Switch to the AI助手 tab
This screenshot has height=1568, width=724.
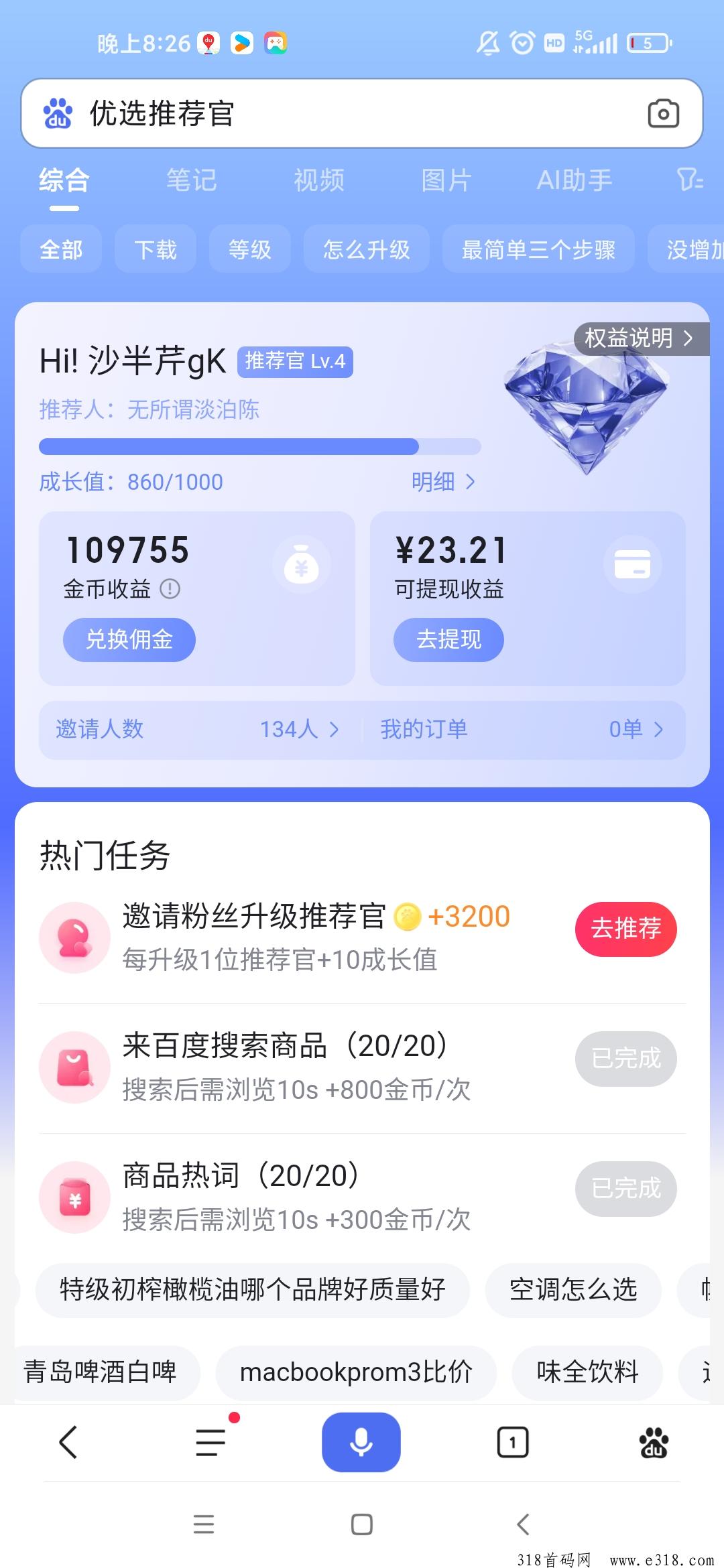tap(575, 180)
